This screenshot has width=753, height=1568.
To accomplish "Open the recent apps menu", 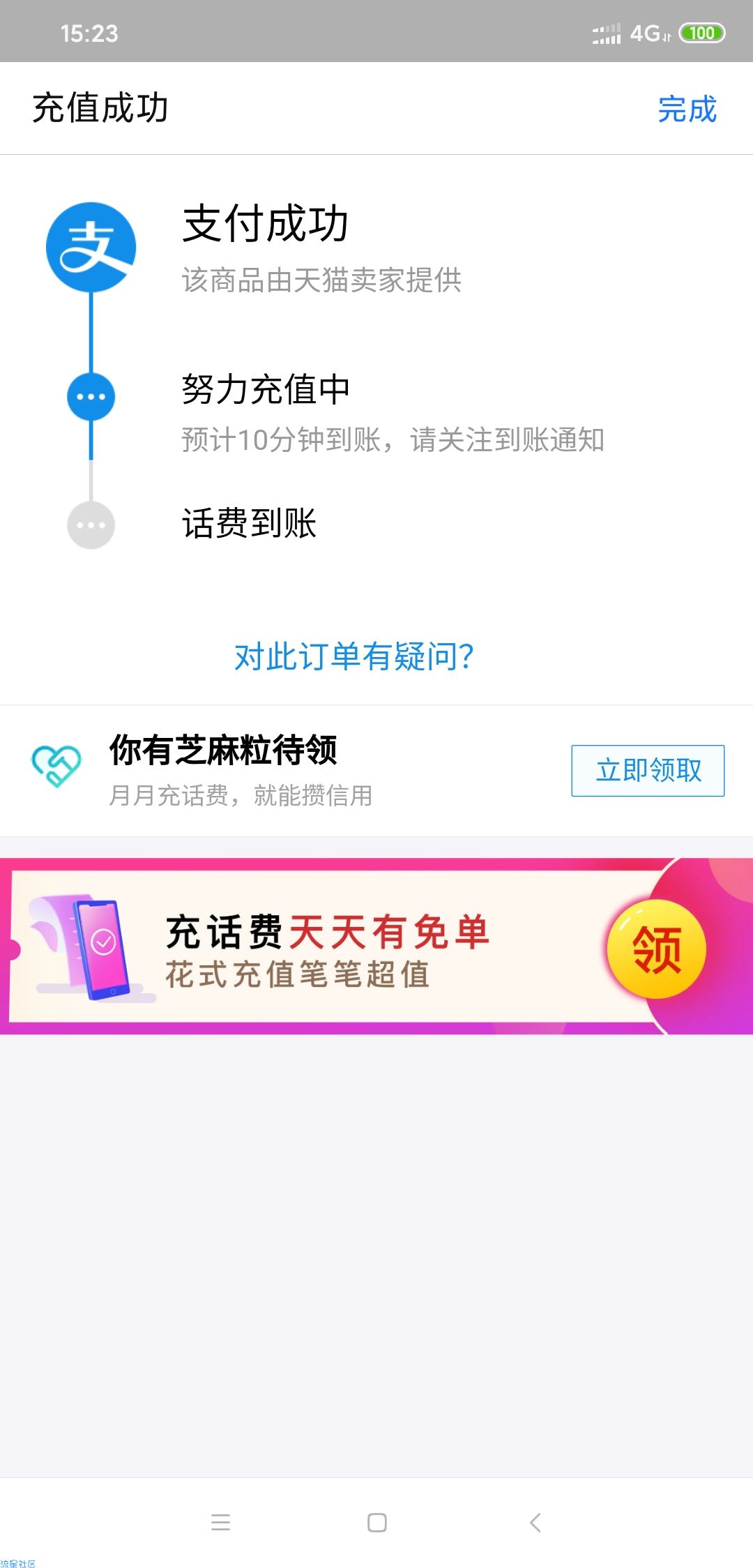I will coord(220,1522).
